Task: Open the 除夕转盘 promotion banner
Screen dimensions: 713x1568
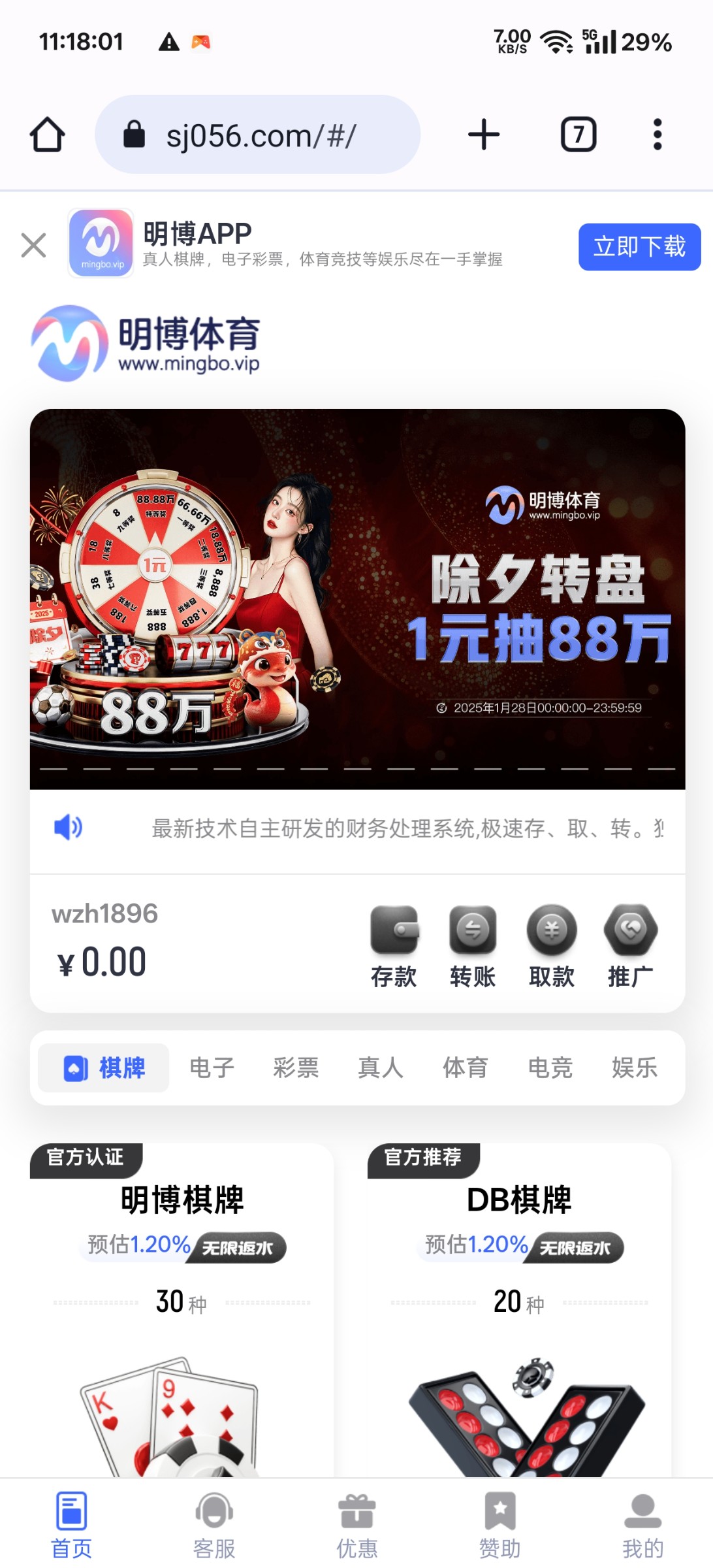Action: (357, 598)
